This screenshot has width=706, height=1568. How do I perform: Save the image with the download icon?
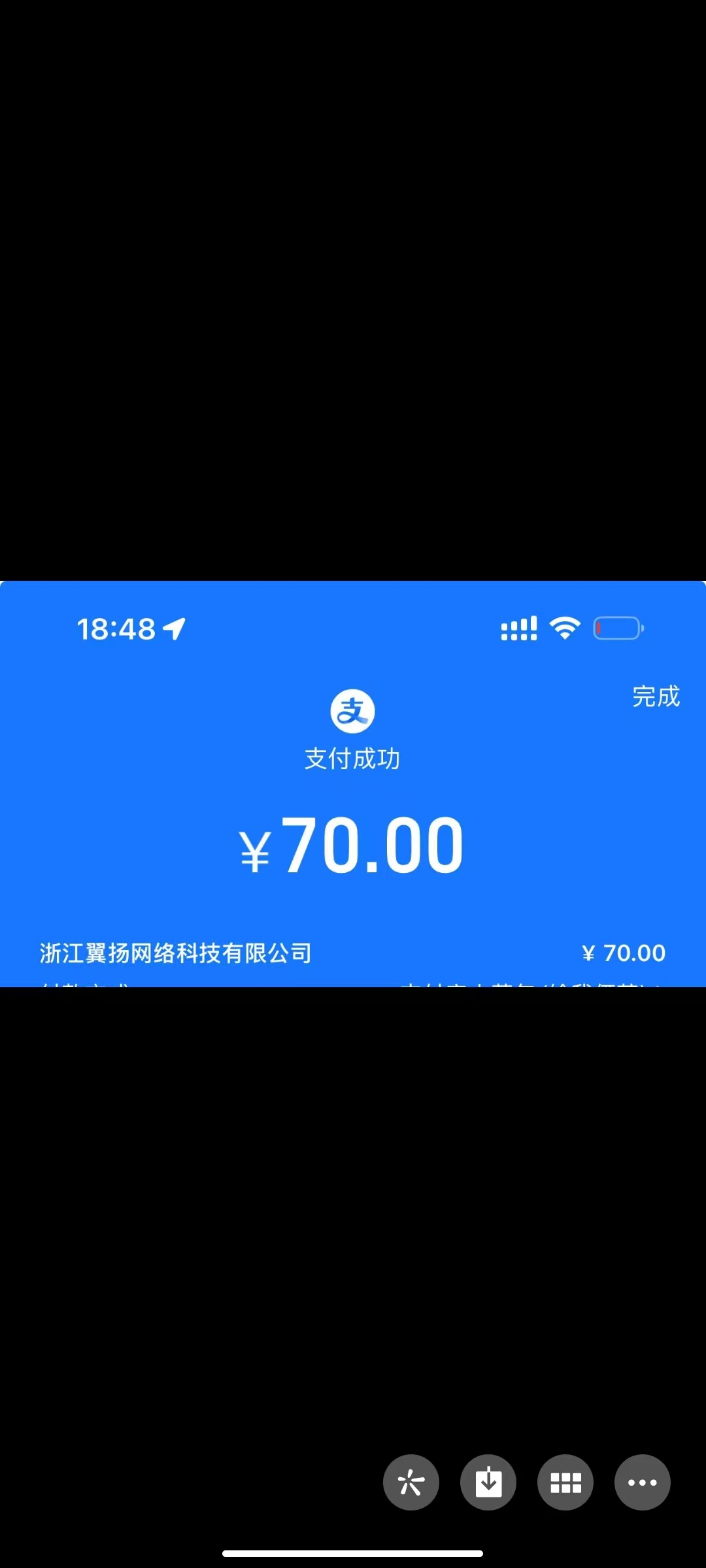[488, 1482]
